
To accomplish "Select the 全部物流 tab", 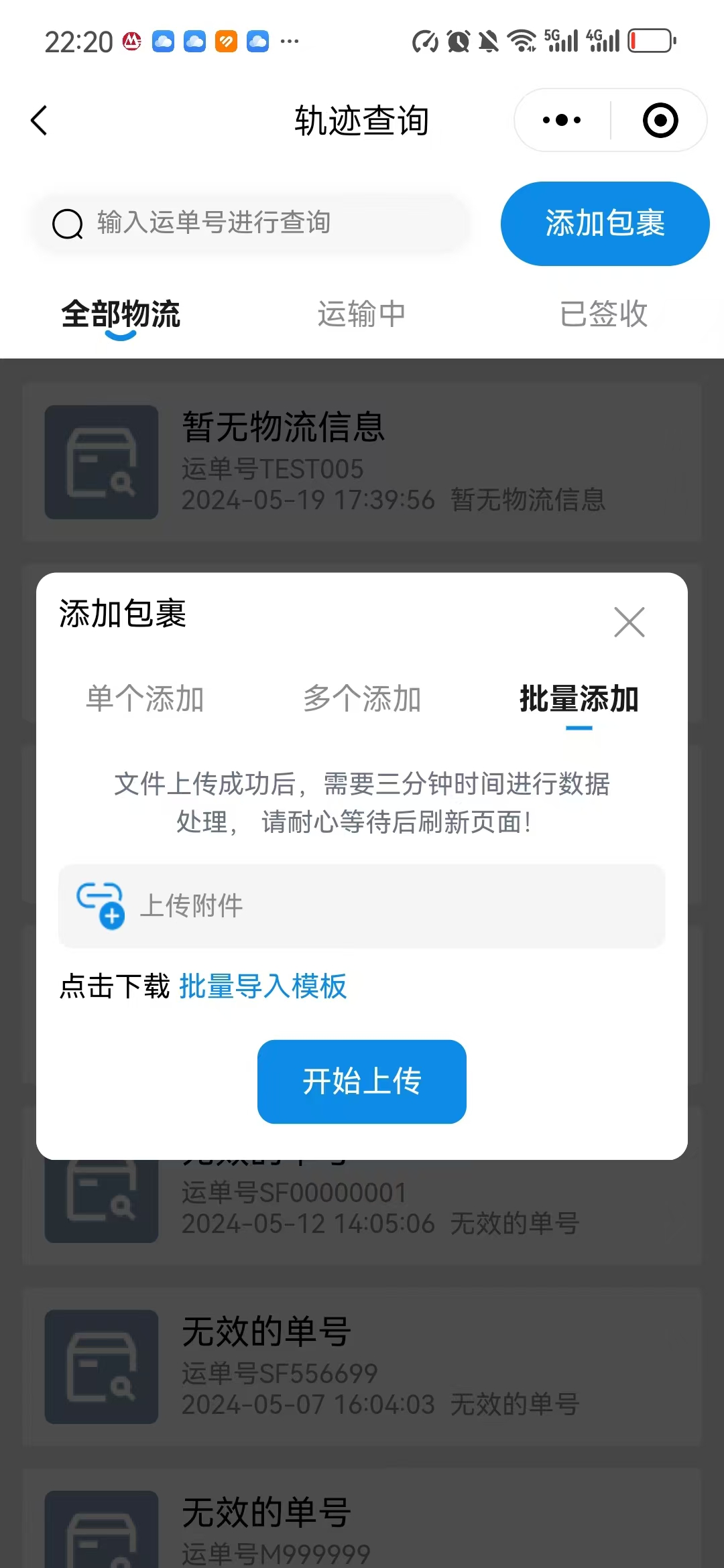I will (121, 314).
